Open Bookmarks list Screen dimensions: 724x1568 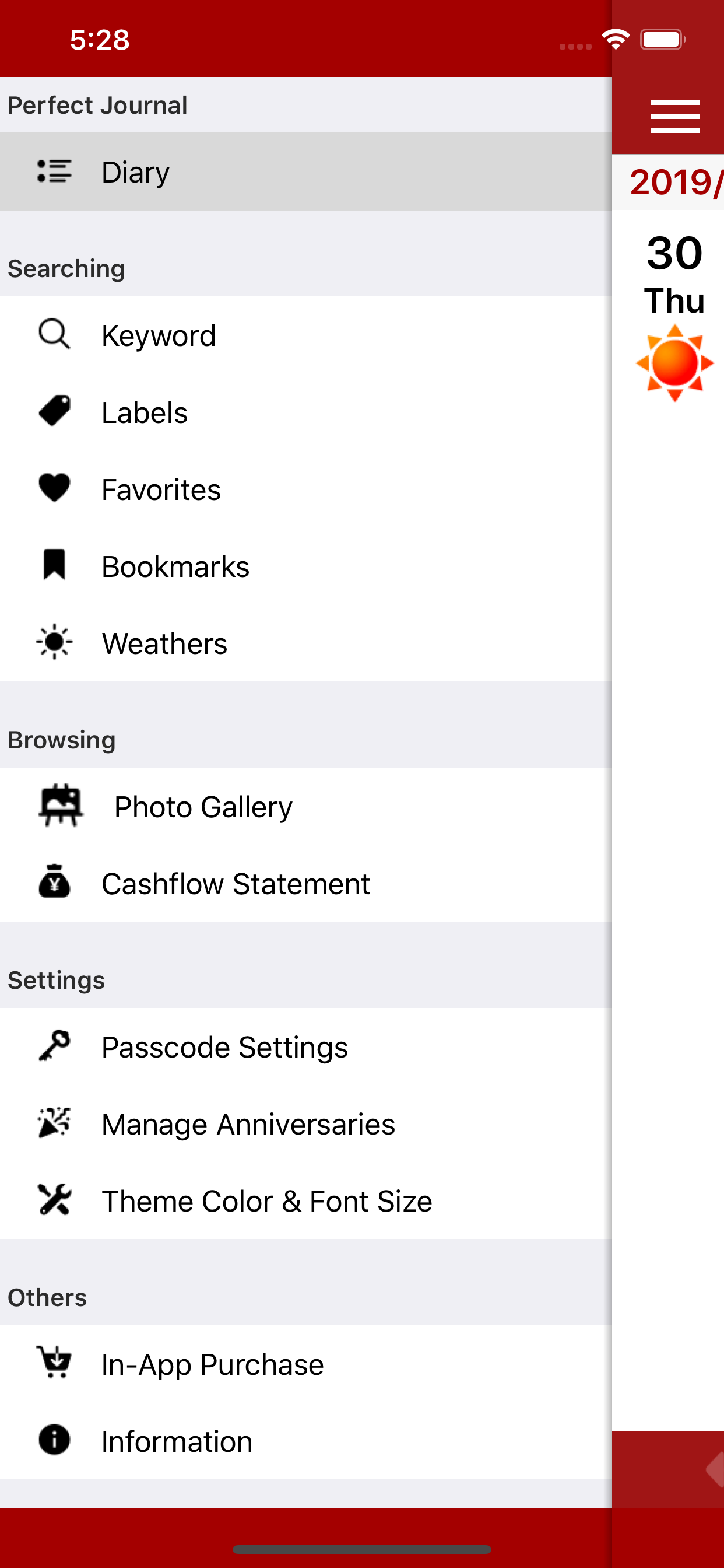(306, 566)
